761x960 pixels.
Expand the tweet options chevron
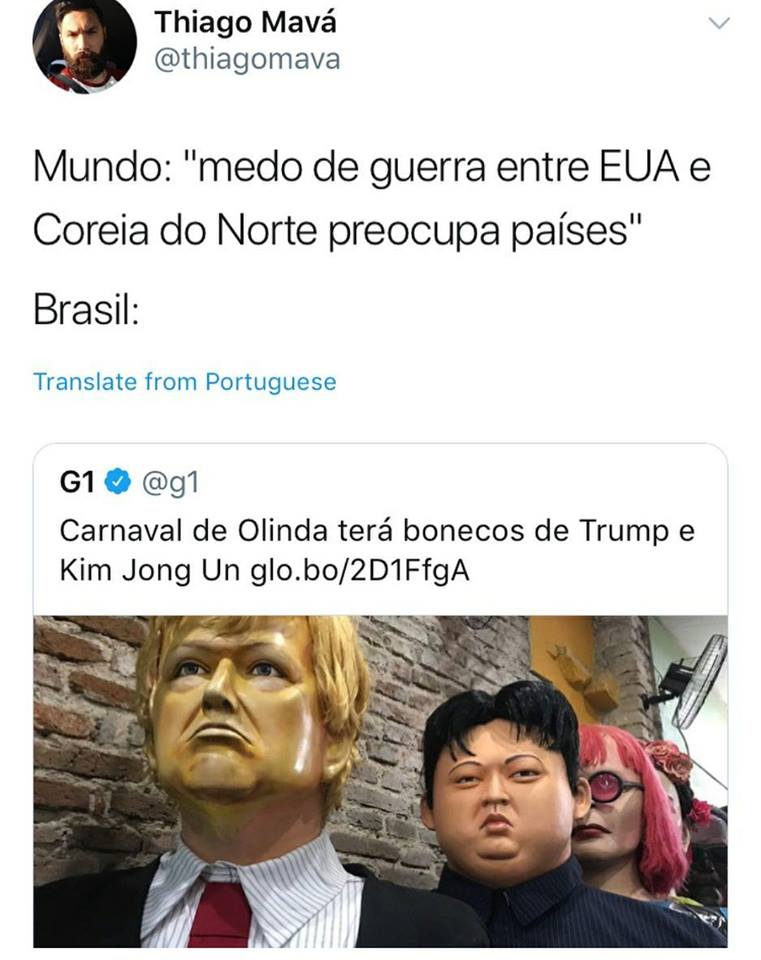718,24
